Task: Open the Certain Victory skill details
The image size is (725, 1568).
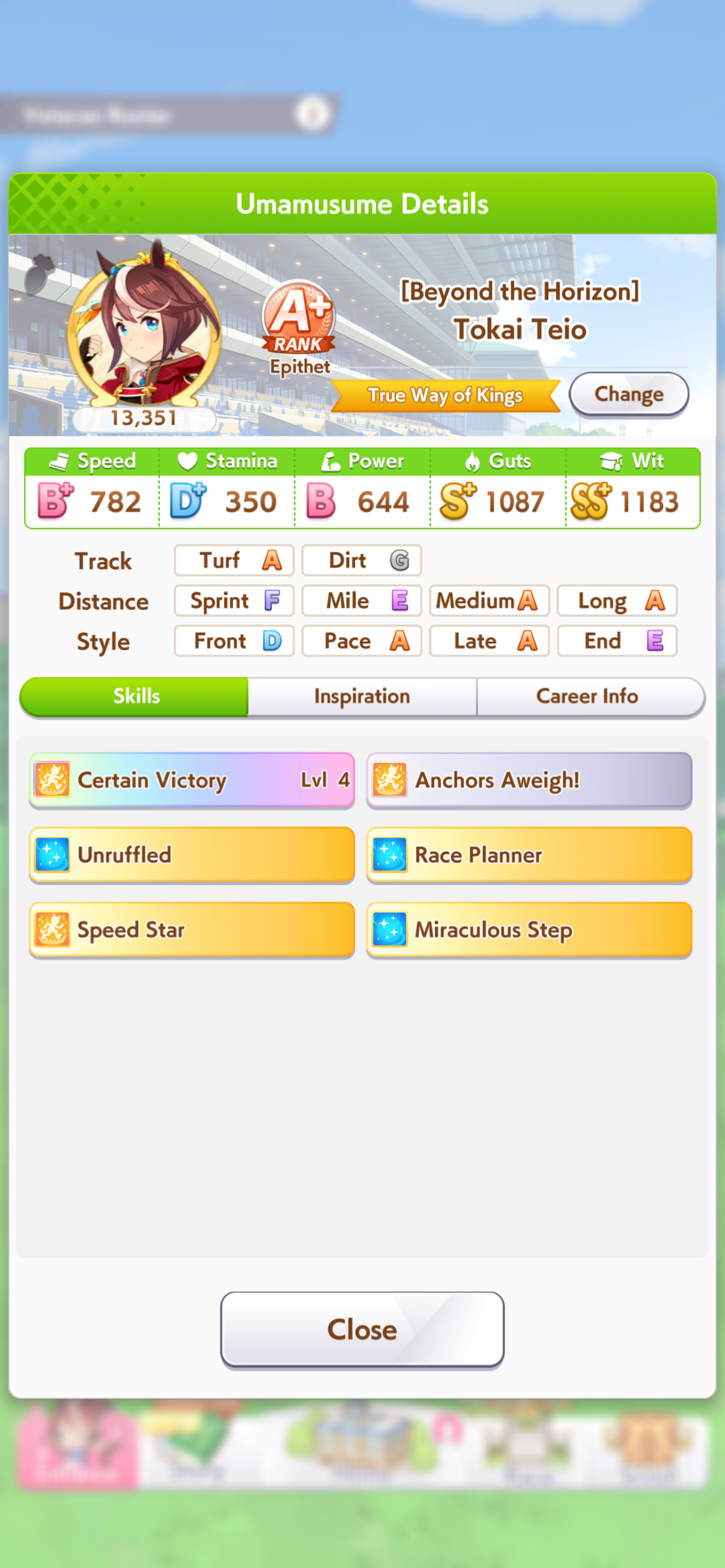Action: point(191,780)
